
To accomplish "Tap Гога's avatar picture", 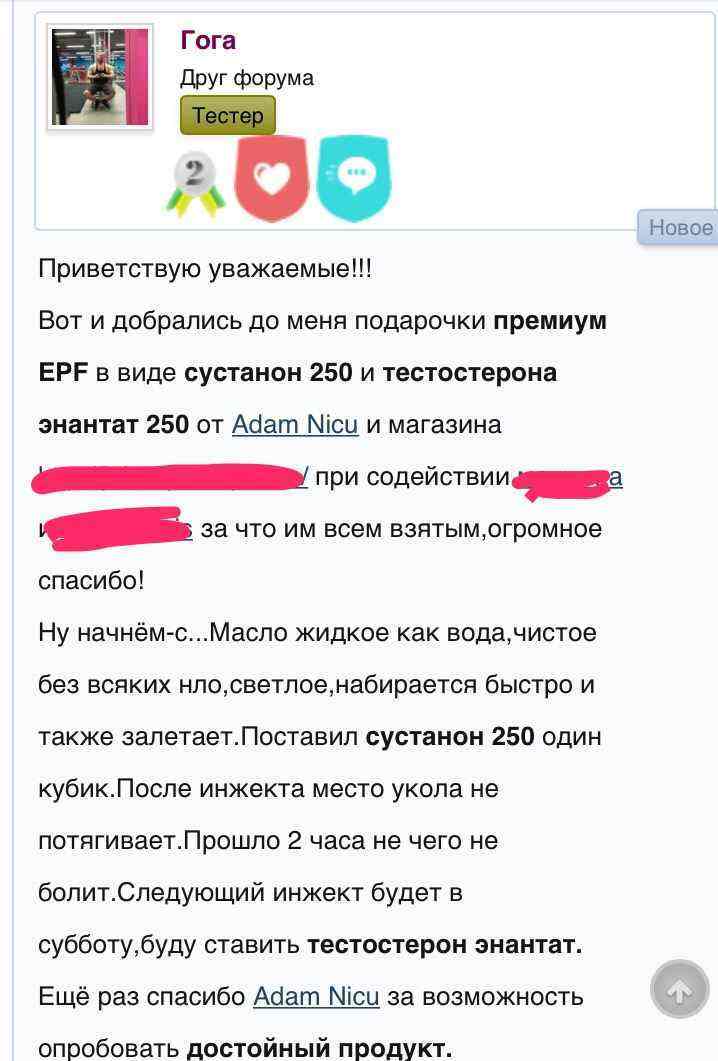I will (100, 77).
